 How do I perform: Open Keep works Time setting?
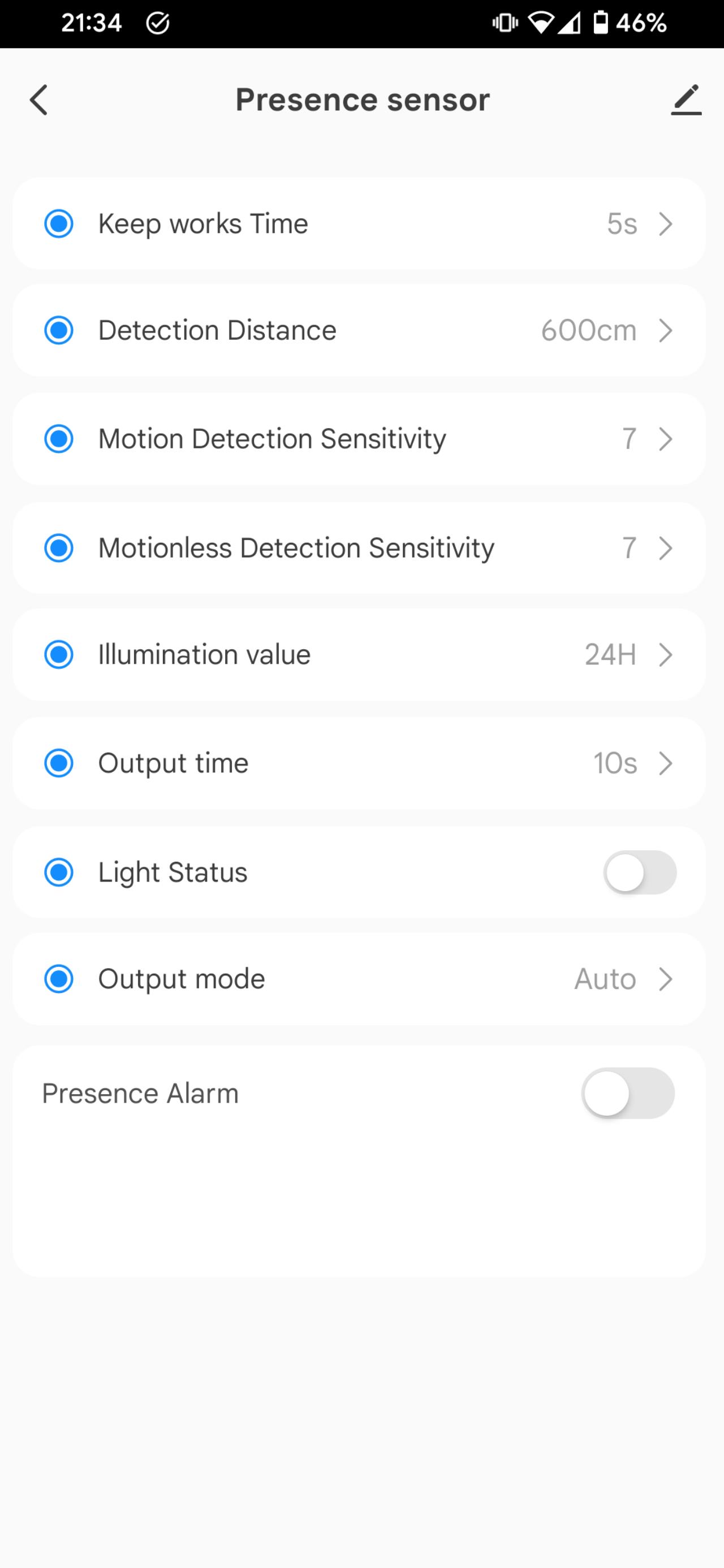[x=358, y=224]
